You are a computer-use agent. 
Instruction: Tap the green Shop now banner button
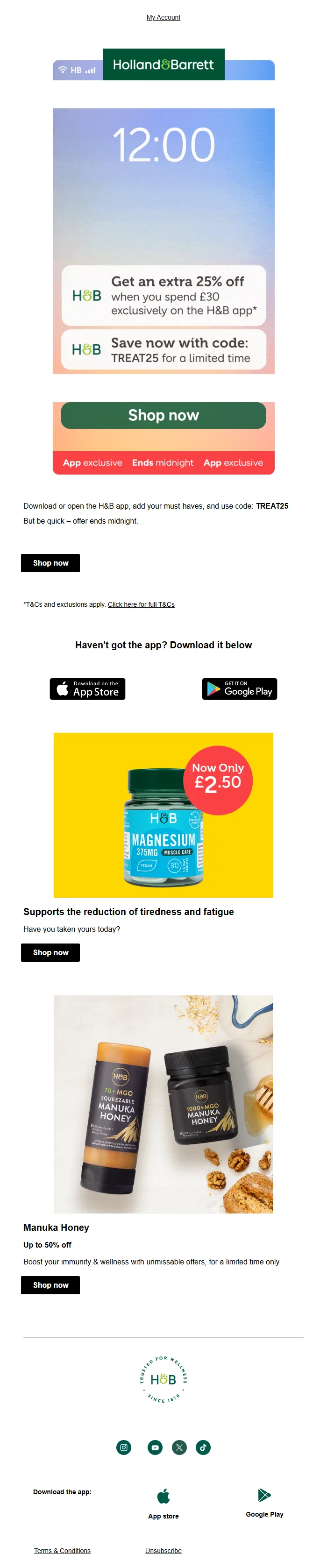163,415
